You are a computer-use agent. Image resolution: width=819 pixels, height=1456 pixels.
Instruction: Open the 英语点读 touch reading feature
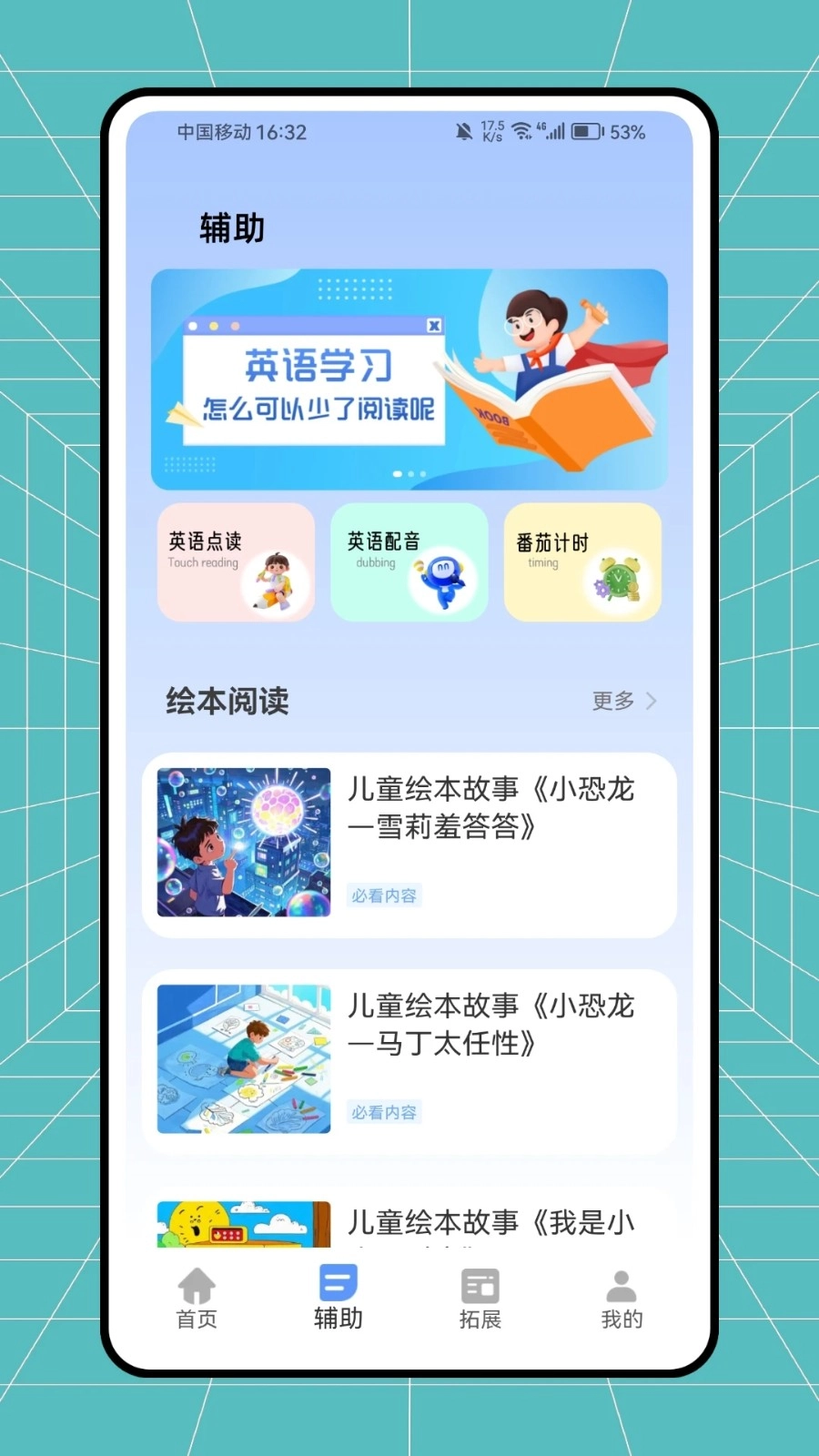click(236, 562)
